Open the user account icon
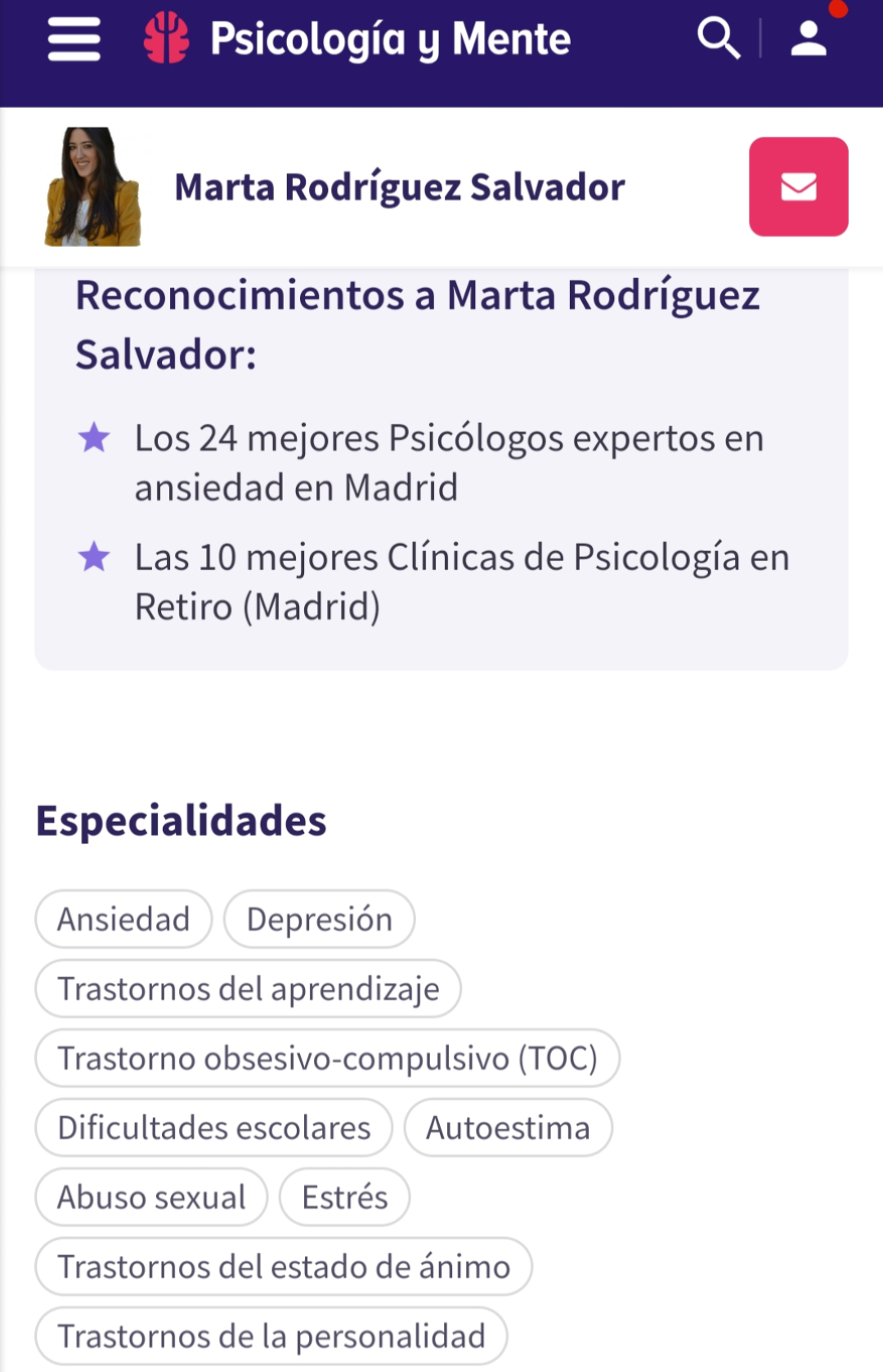Screen dimensions: 883x1372 [x=809, y=38]
